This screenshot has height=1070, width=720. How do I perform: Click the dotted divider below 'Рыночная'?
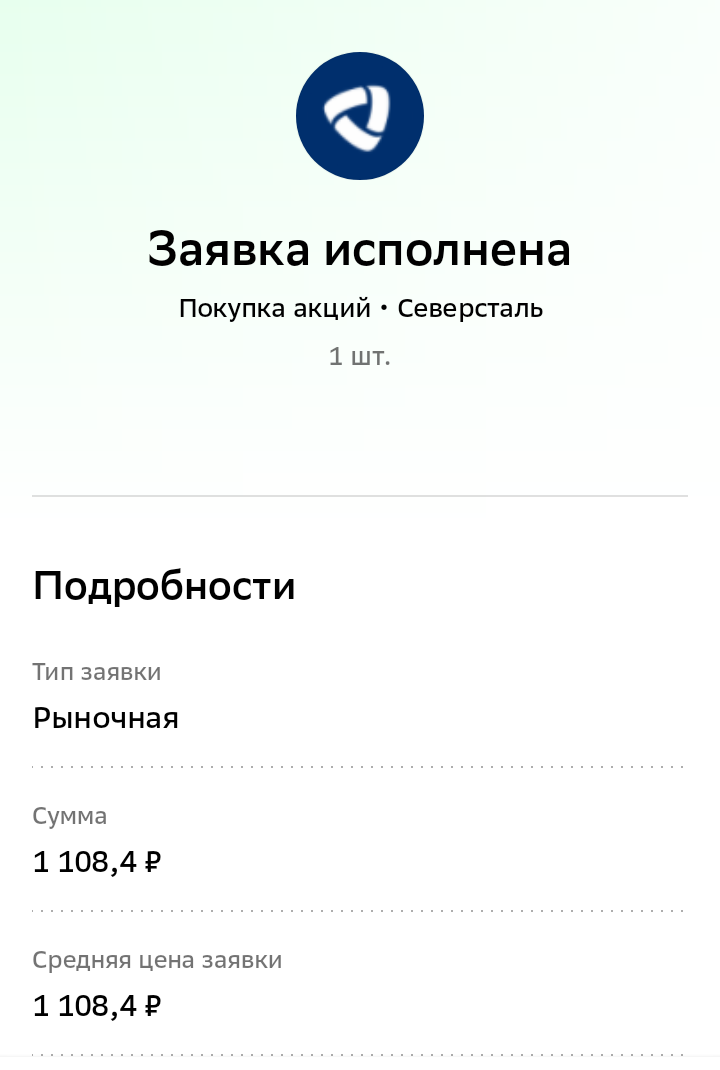click(360, 766)
